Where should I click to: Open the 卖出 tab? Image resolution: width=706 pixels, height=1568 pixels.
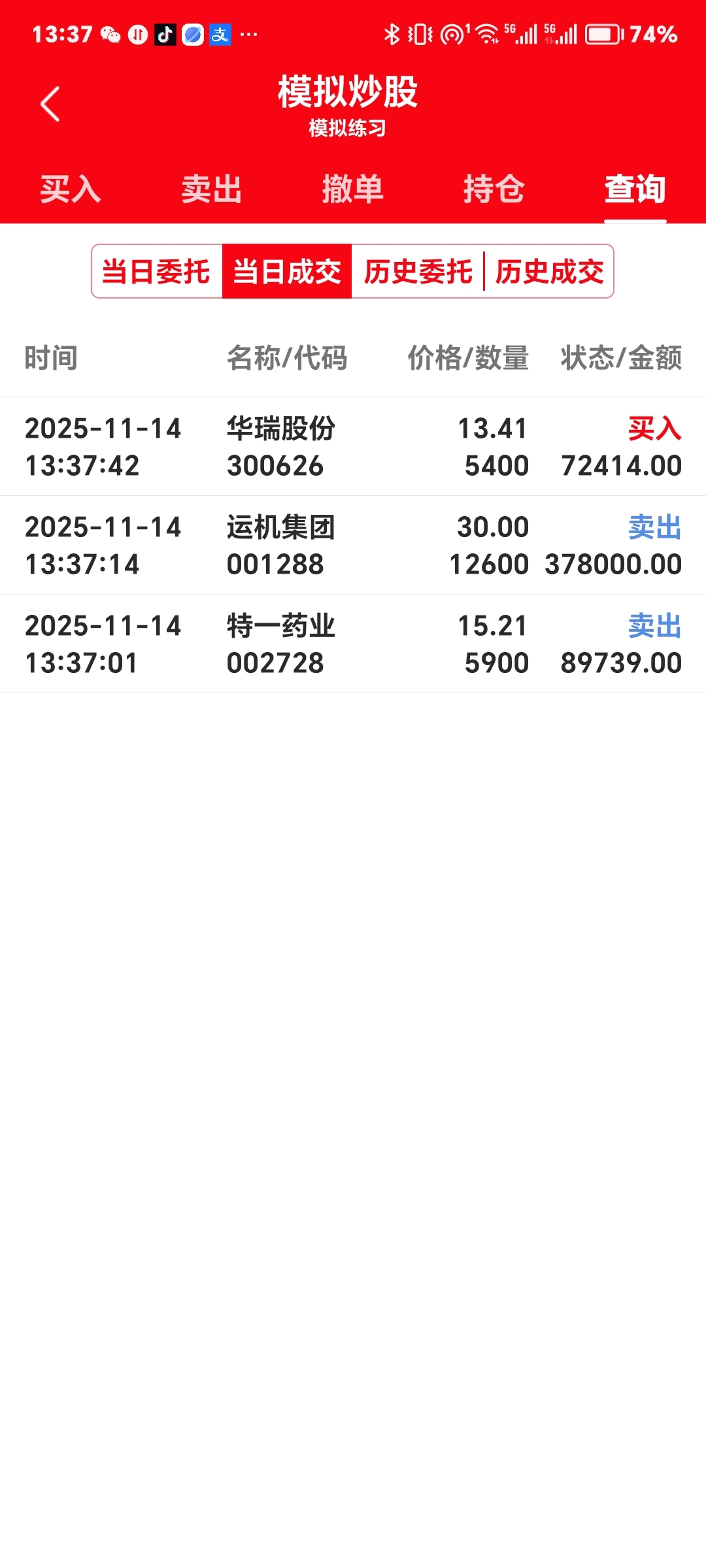212,189
